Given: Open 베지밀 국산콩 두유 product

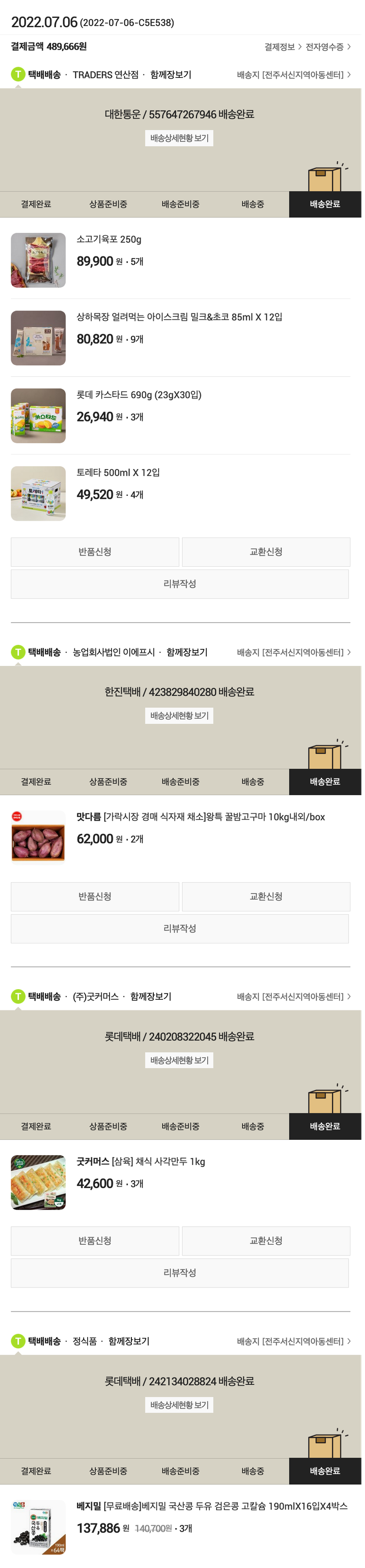Looking at the screenshot, I should click(211, 1506).
